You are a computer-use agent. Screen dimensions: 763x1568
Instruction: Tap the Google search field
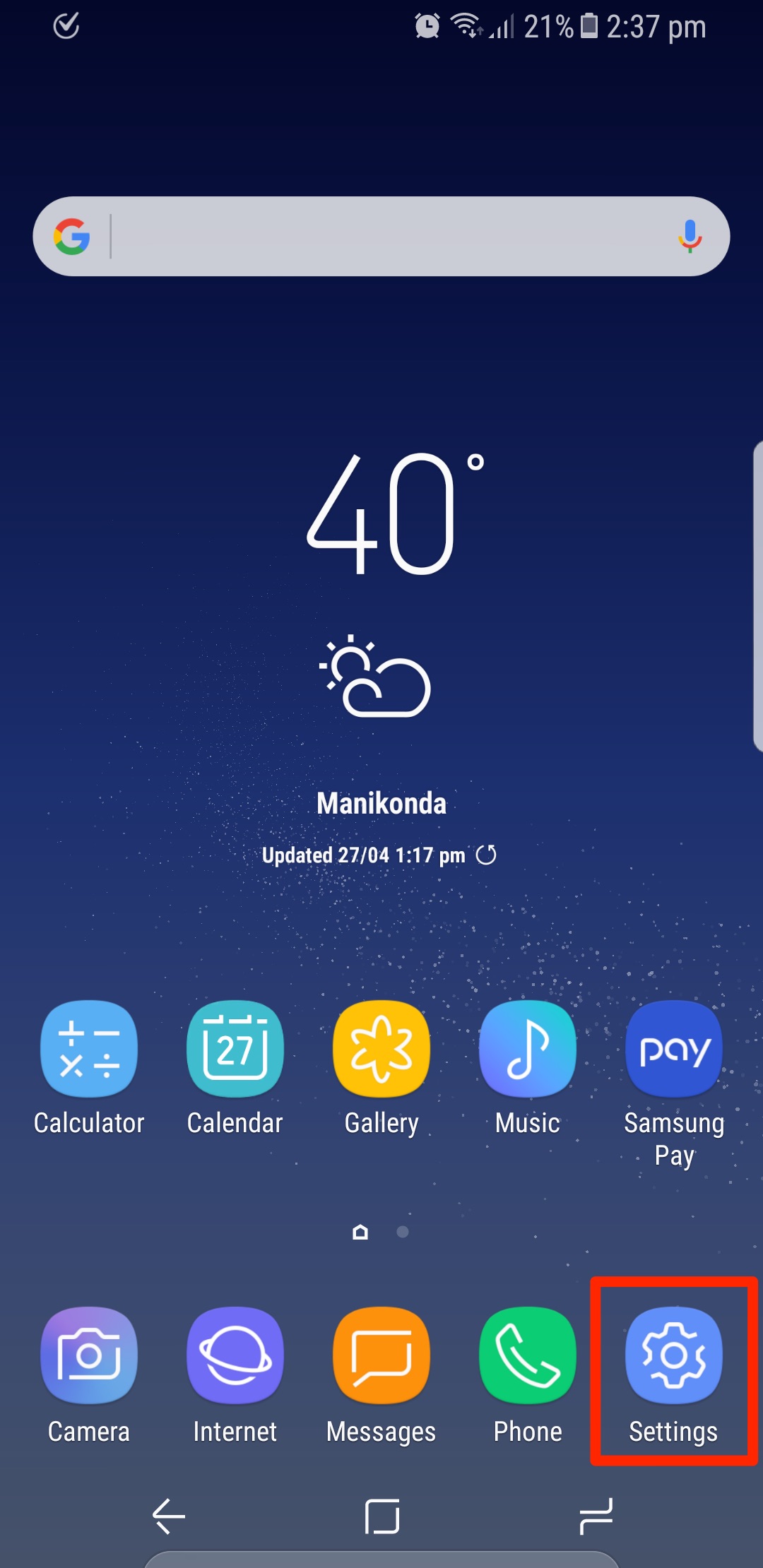click(381, 237)
